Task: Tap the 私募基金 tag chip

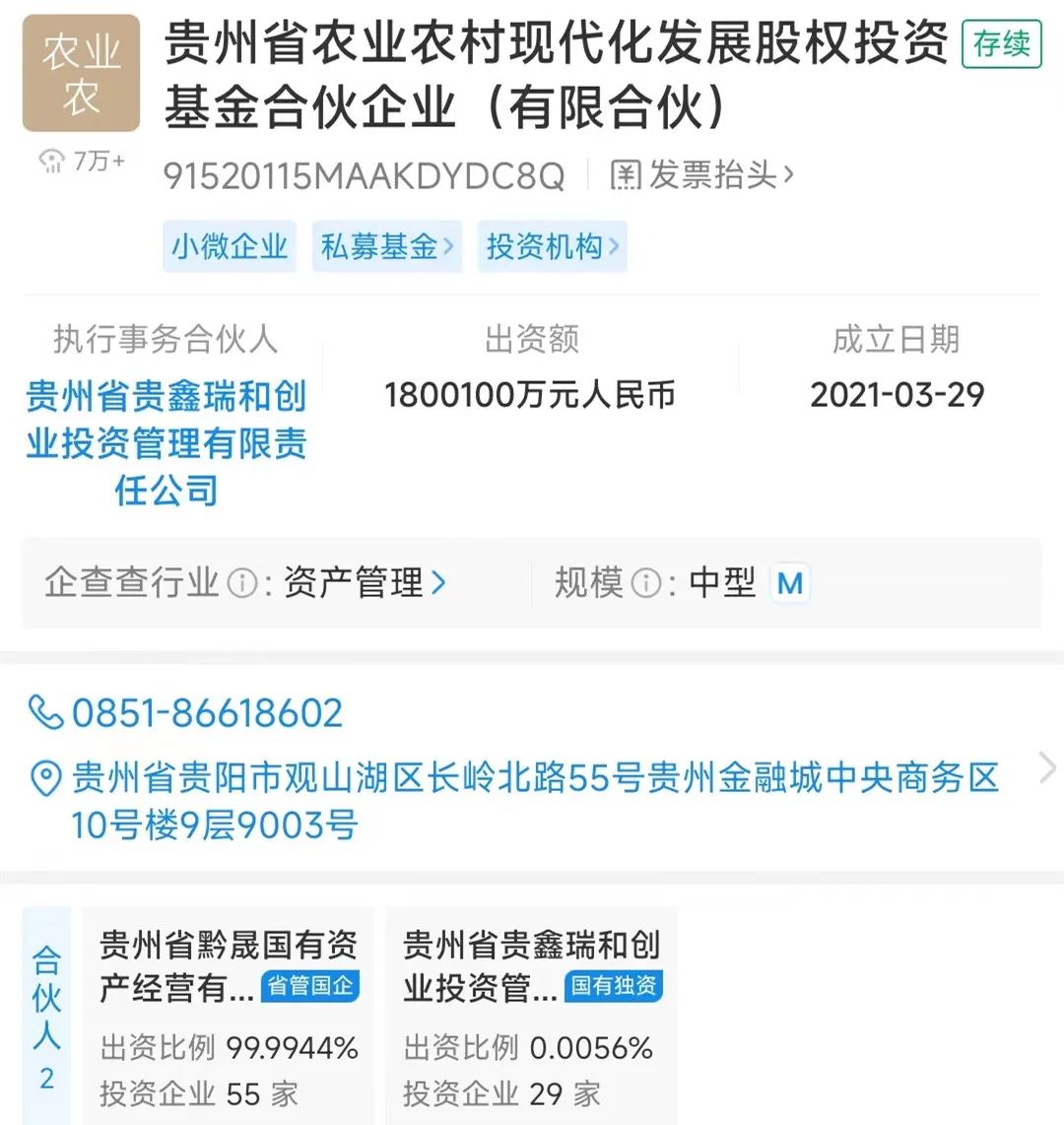Action: click(386, 246)
